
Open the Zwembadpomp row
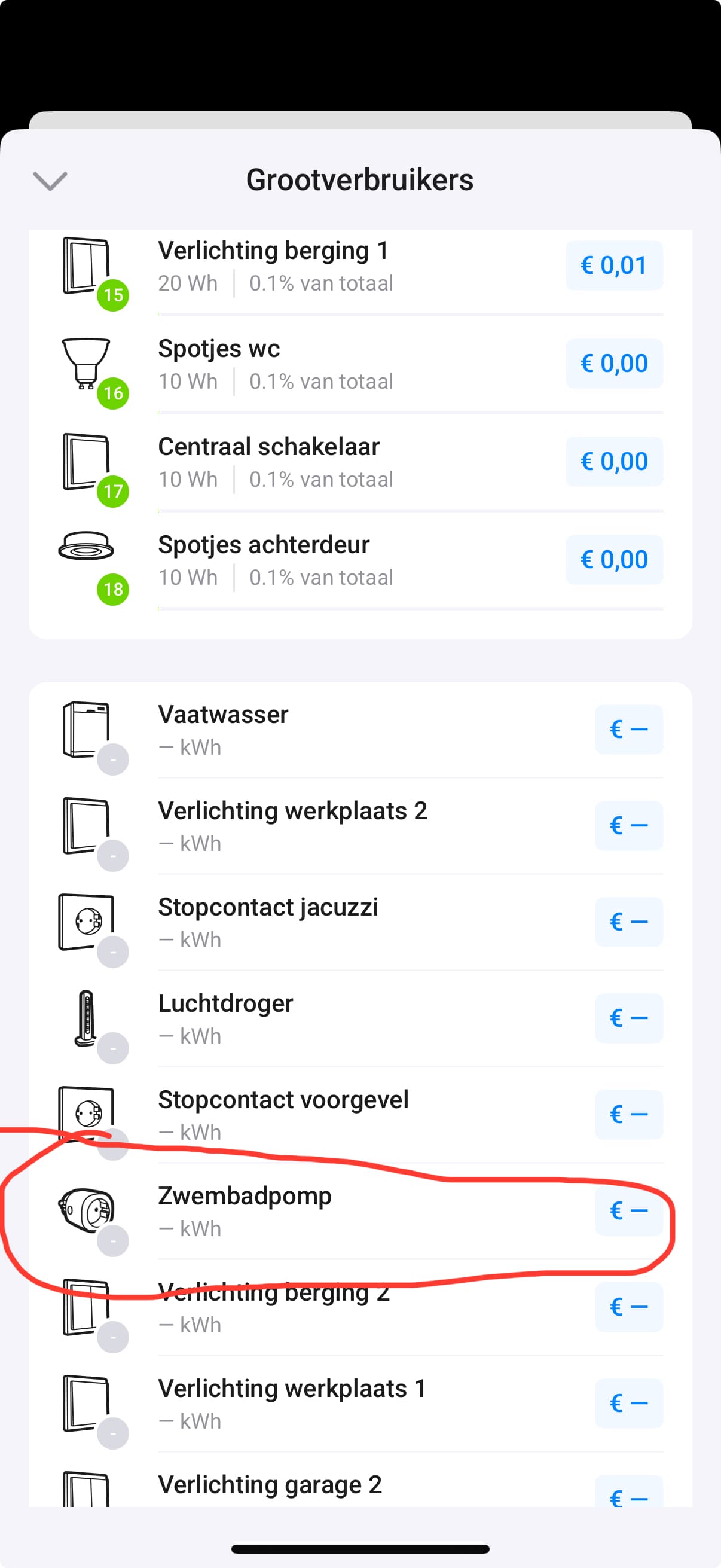click(360, 1211)
